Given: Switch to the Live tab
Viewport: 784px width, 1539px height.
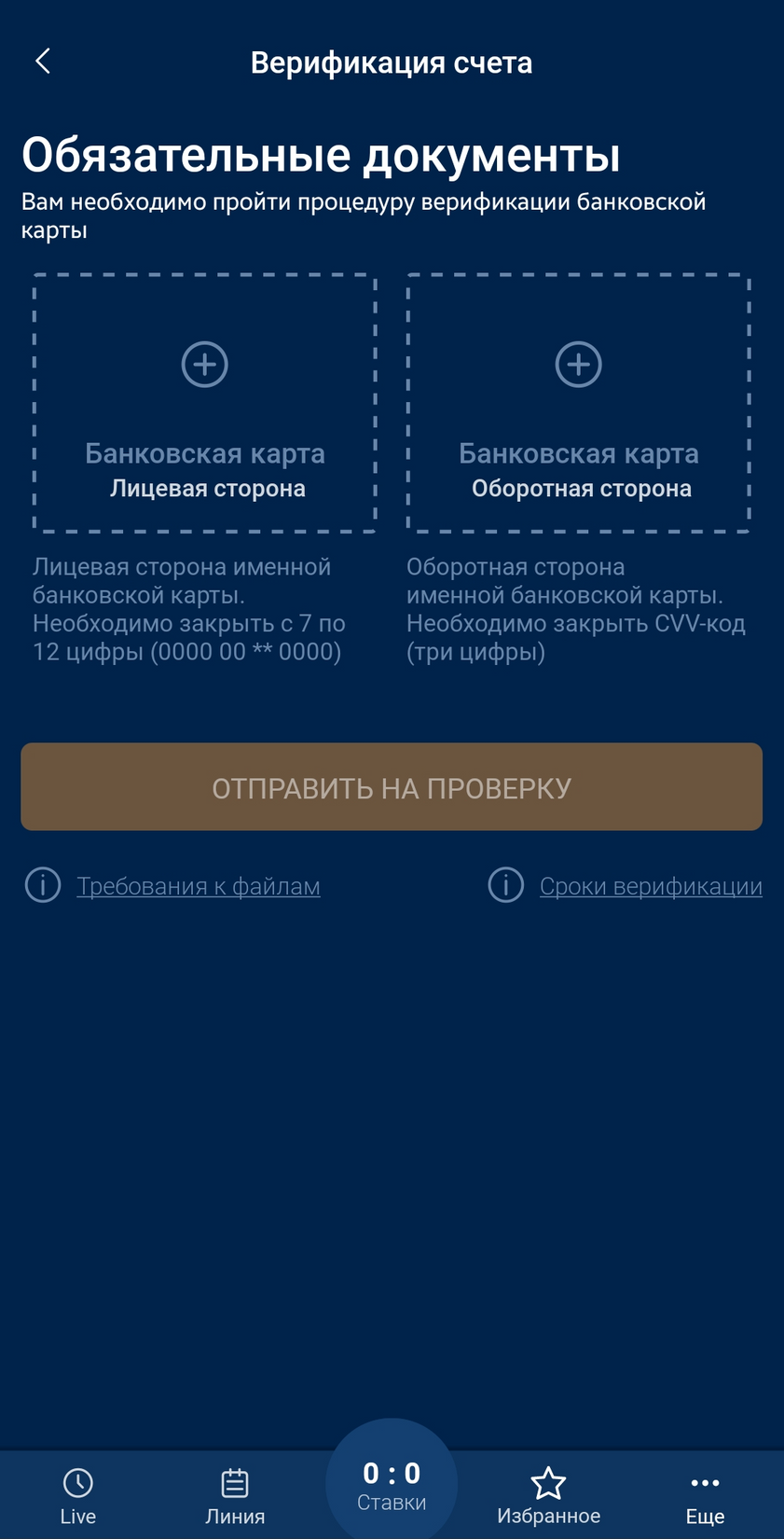Looking at the screenshot, I should (x=78, y=1495).
